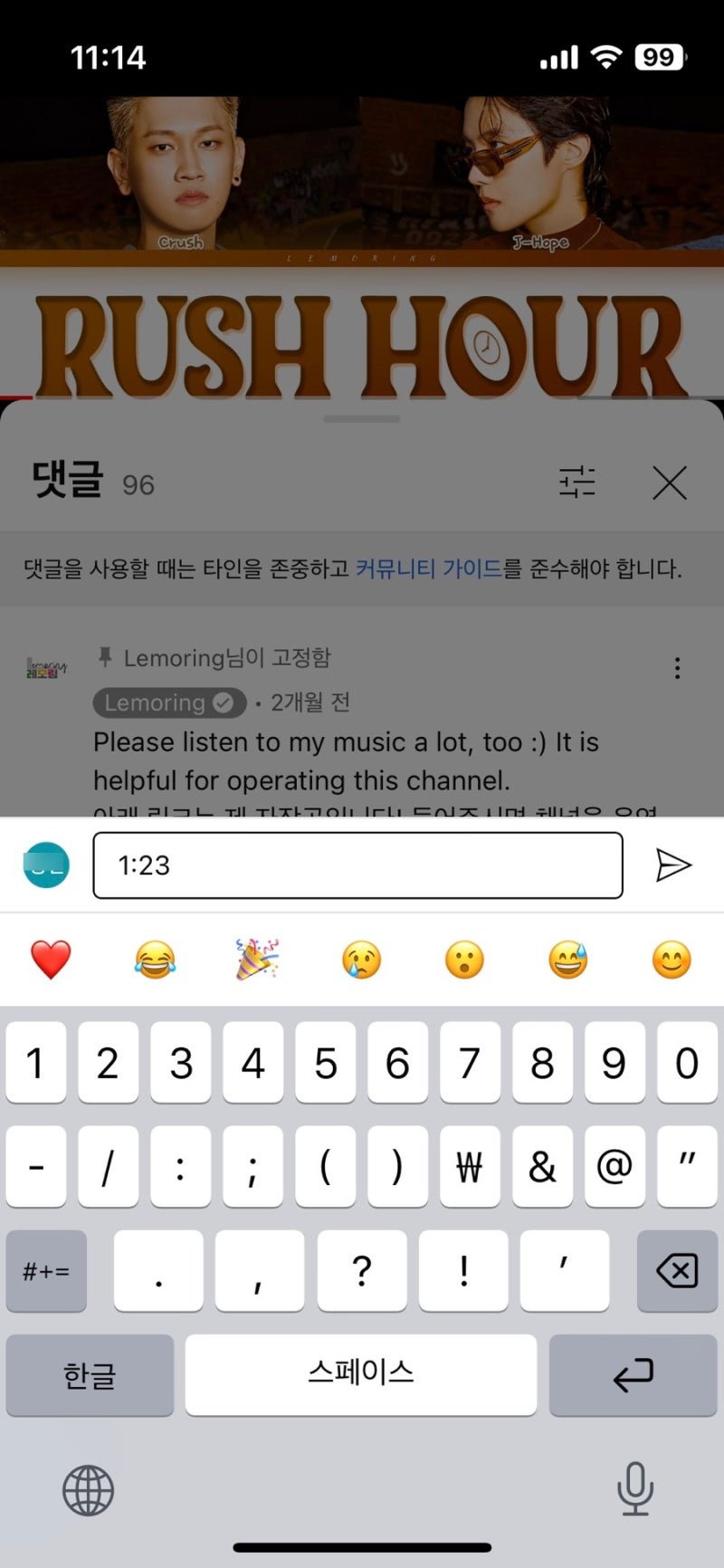This screenshot has width=724, height=1568.
Task: Tap the comment input showing 1:23
Action: [358, 865]
